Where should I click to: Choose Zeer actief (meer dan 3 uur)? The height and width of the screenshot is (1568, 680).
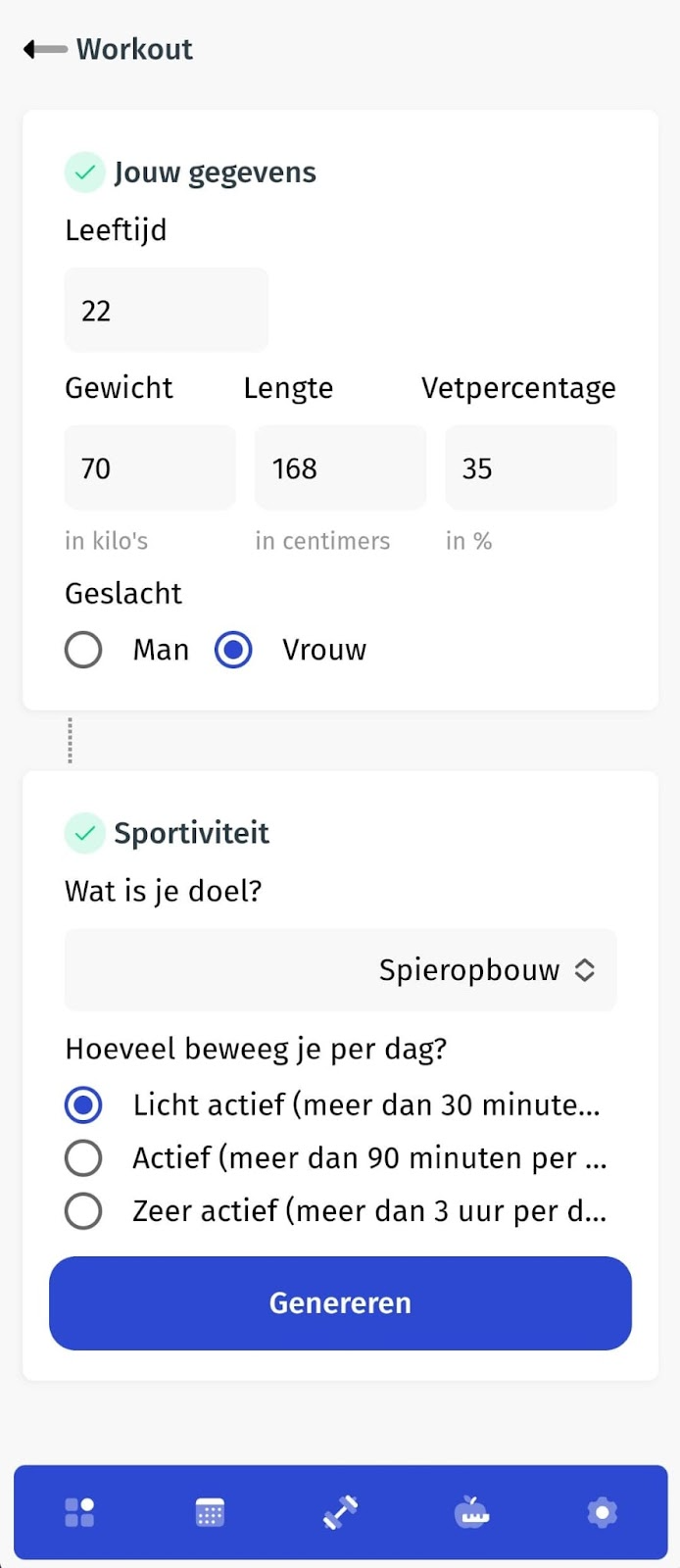pyautogui.click(x=84, y=1211)
